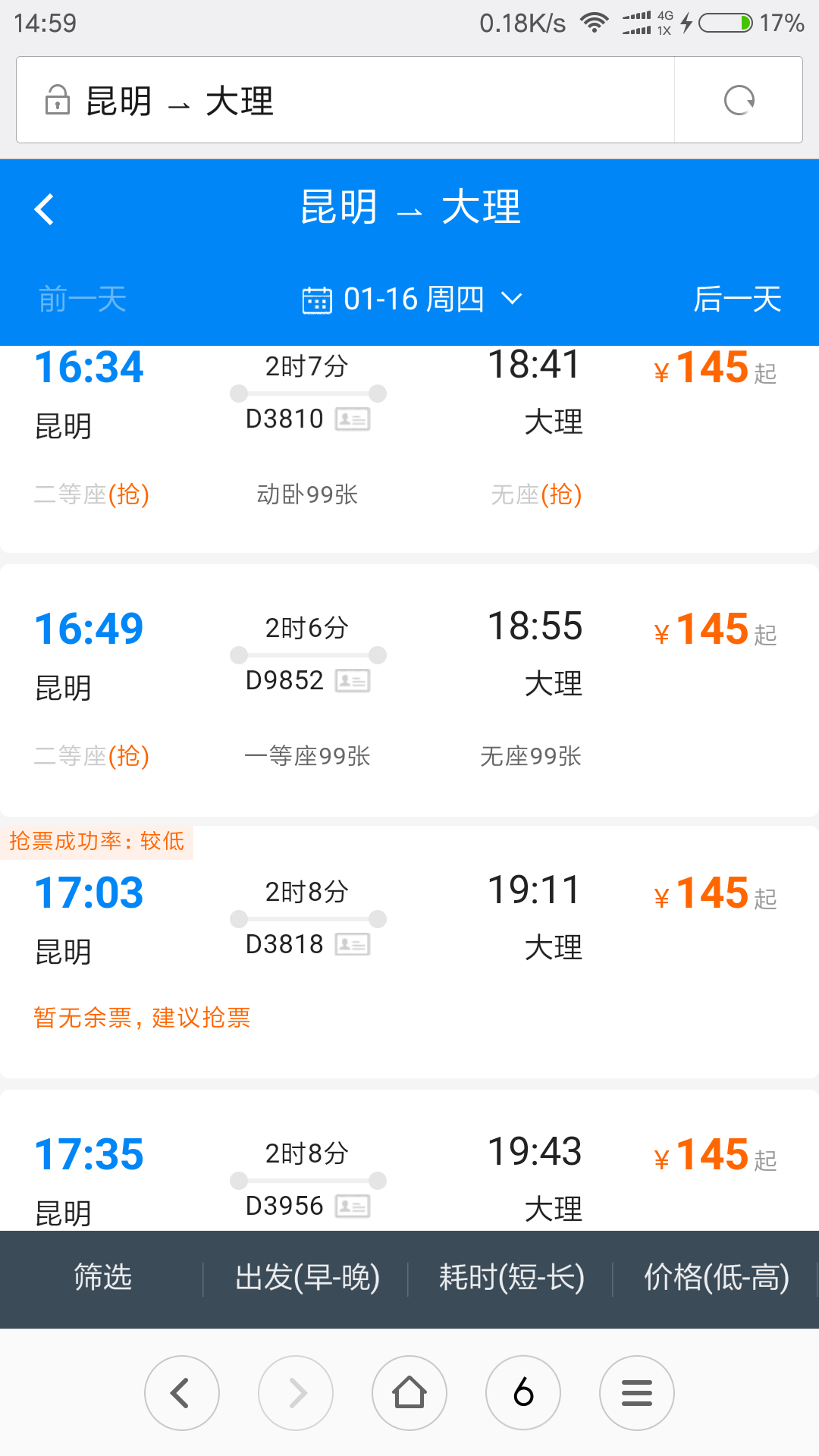Select train D3810 departing 16:34

click(x=409, y=449)
